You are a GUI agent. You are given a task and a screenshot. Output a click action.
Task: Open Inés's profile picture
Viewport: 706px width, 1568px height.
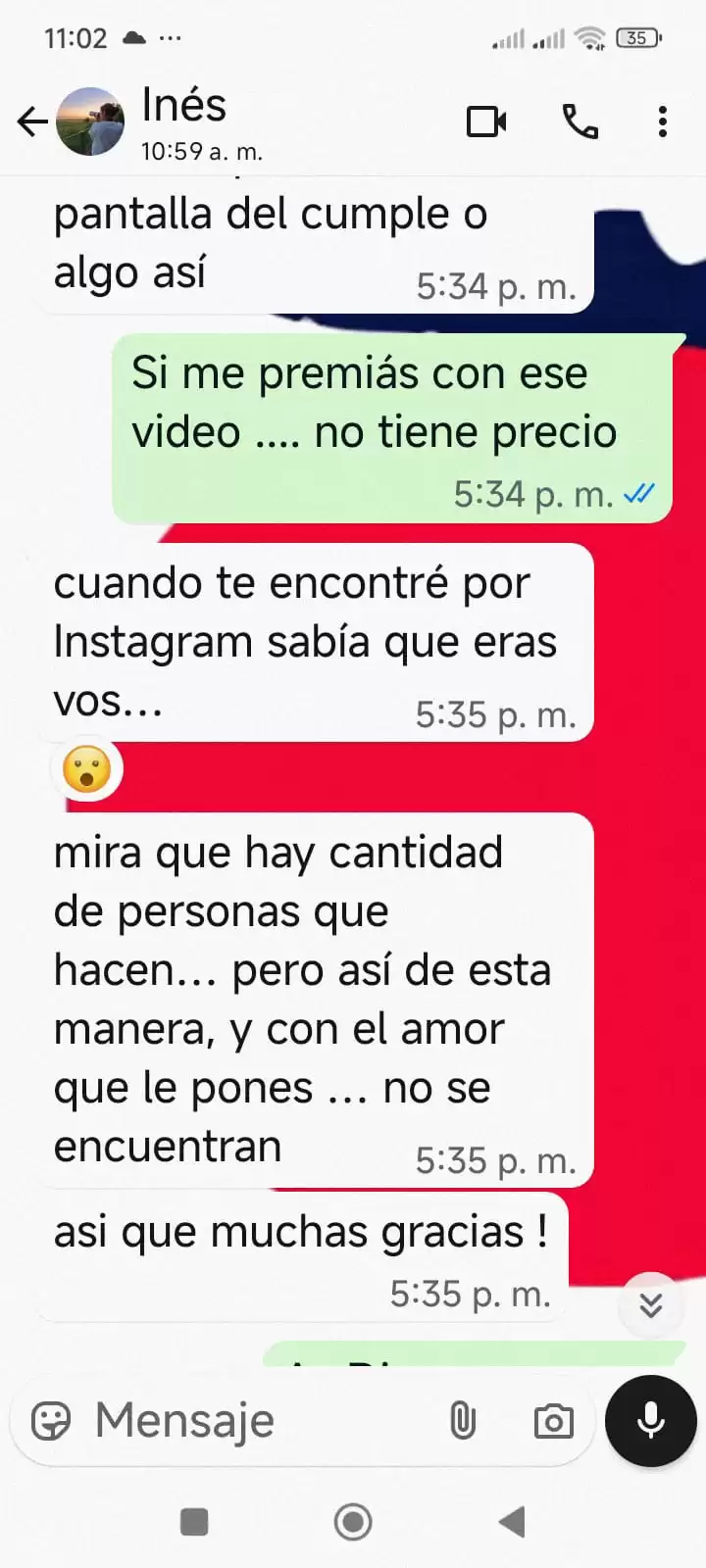[x=91, y=122]
